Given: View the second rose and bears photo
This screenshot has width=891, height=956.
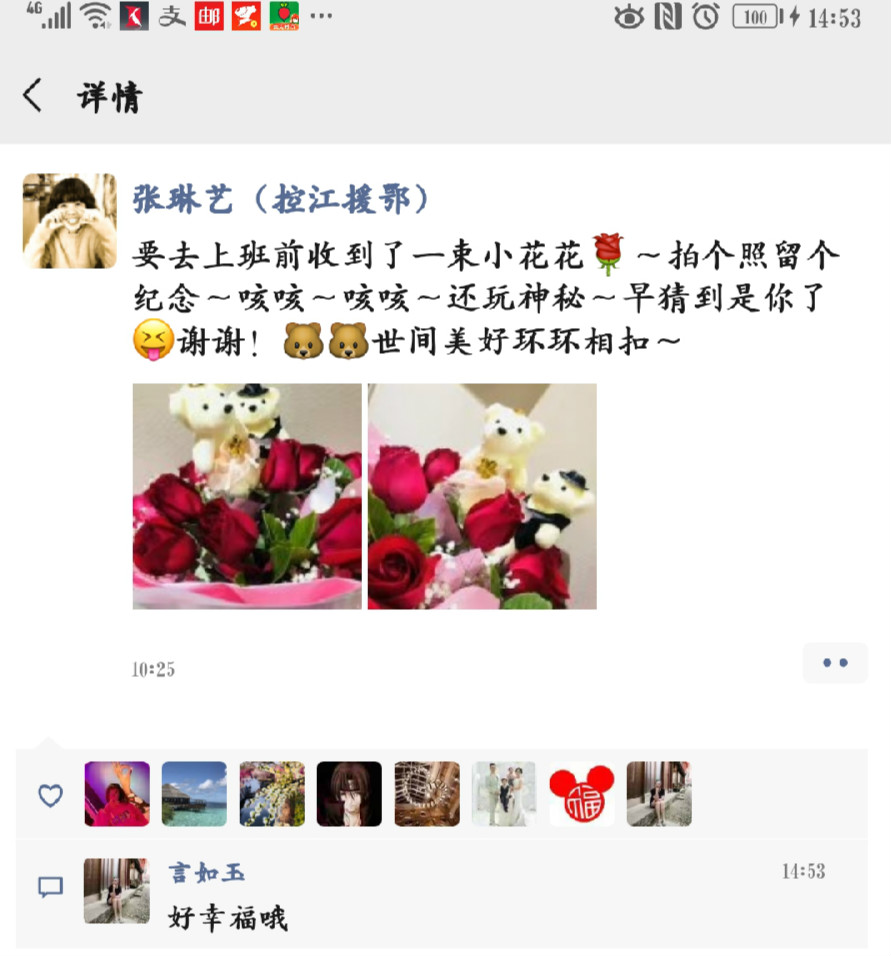Looking at the screenshot, I should 482,496.
